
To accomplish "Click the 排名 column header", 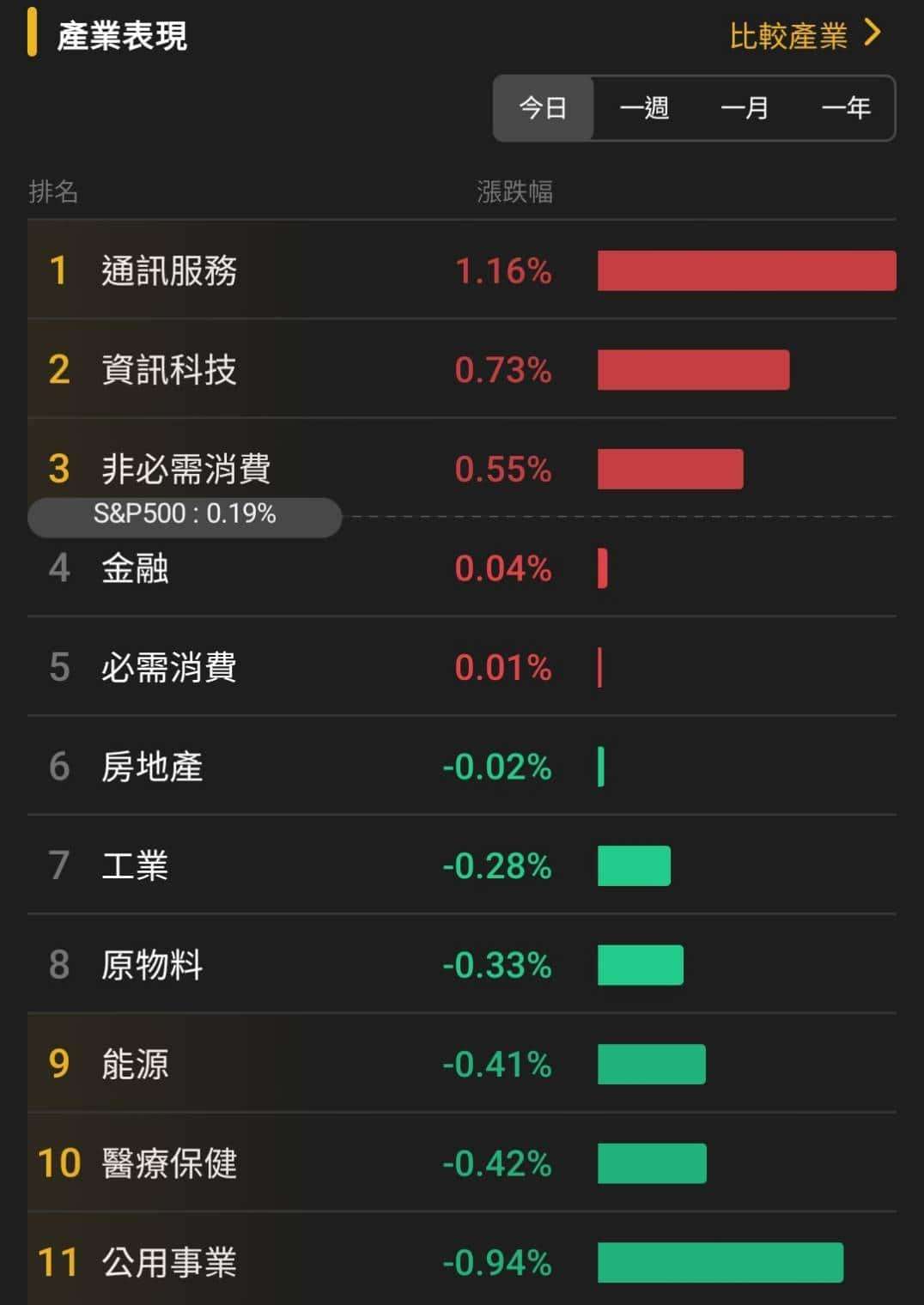I will pyautogui.click(x=52, y=192).
